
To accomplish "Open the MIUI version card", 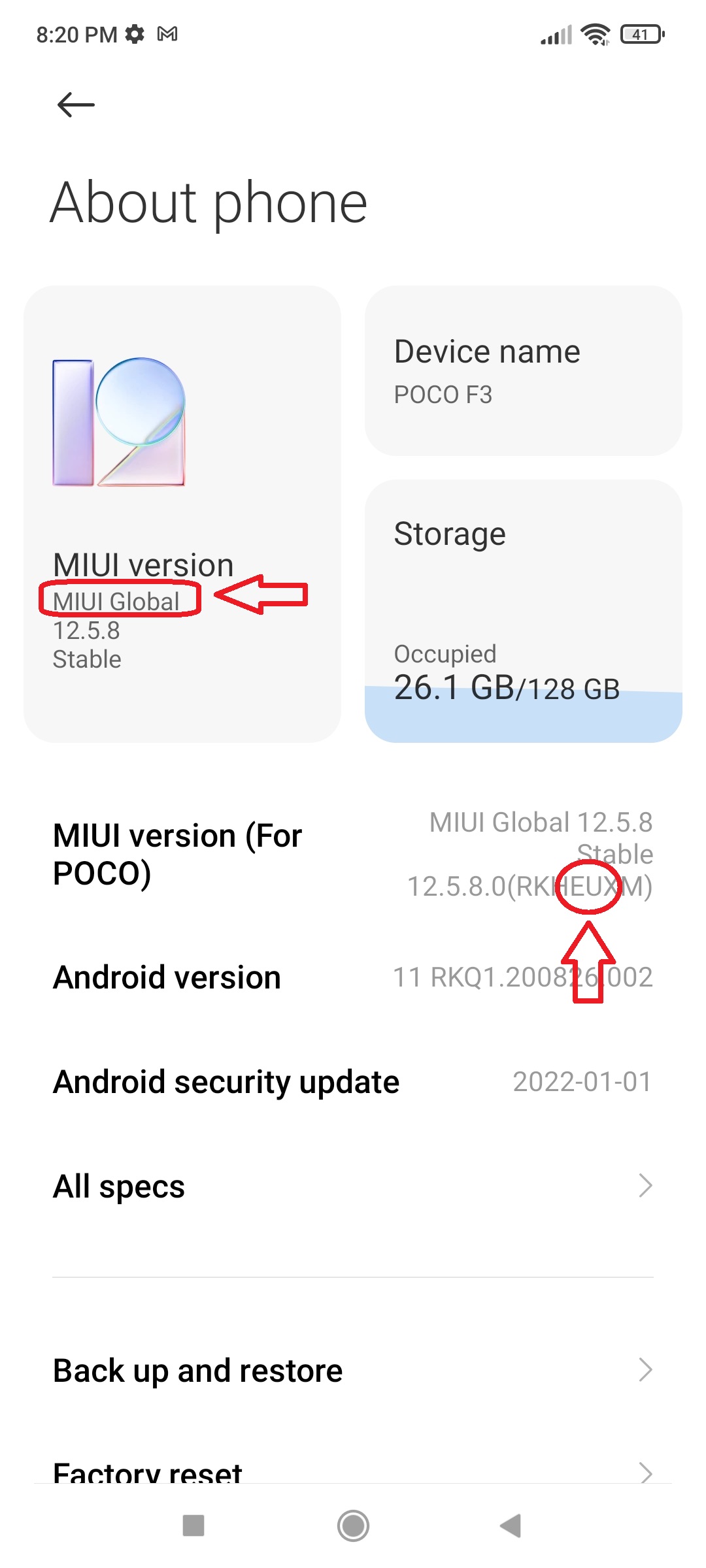I will 182,514.
